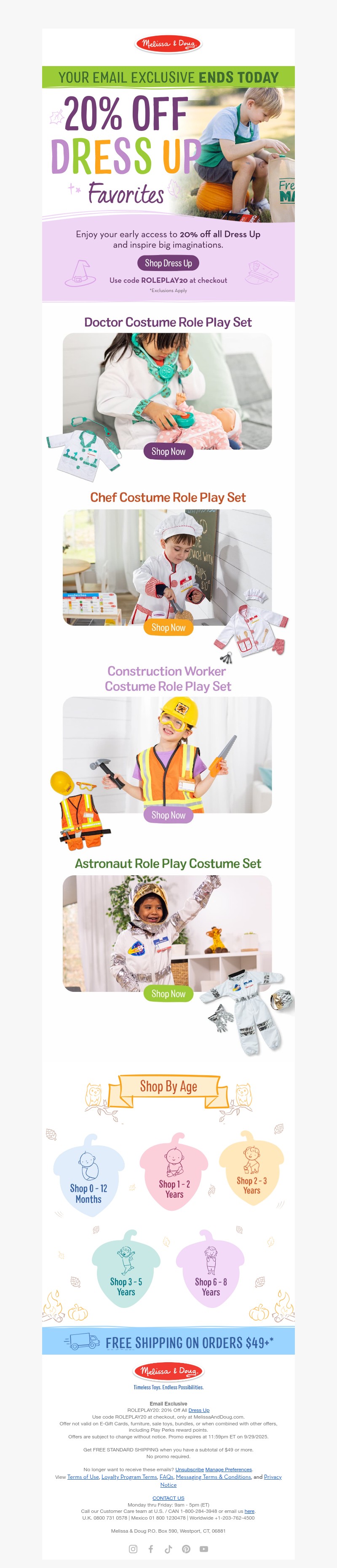Open Manage Preferences link
The height and width of the screenshot is (1568, 337).
228,1470
